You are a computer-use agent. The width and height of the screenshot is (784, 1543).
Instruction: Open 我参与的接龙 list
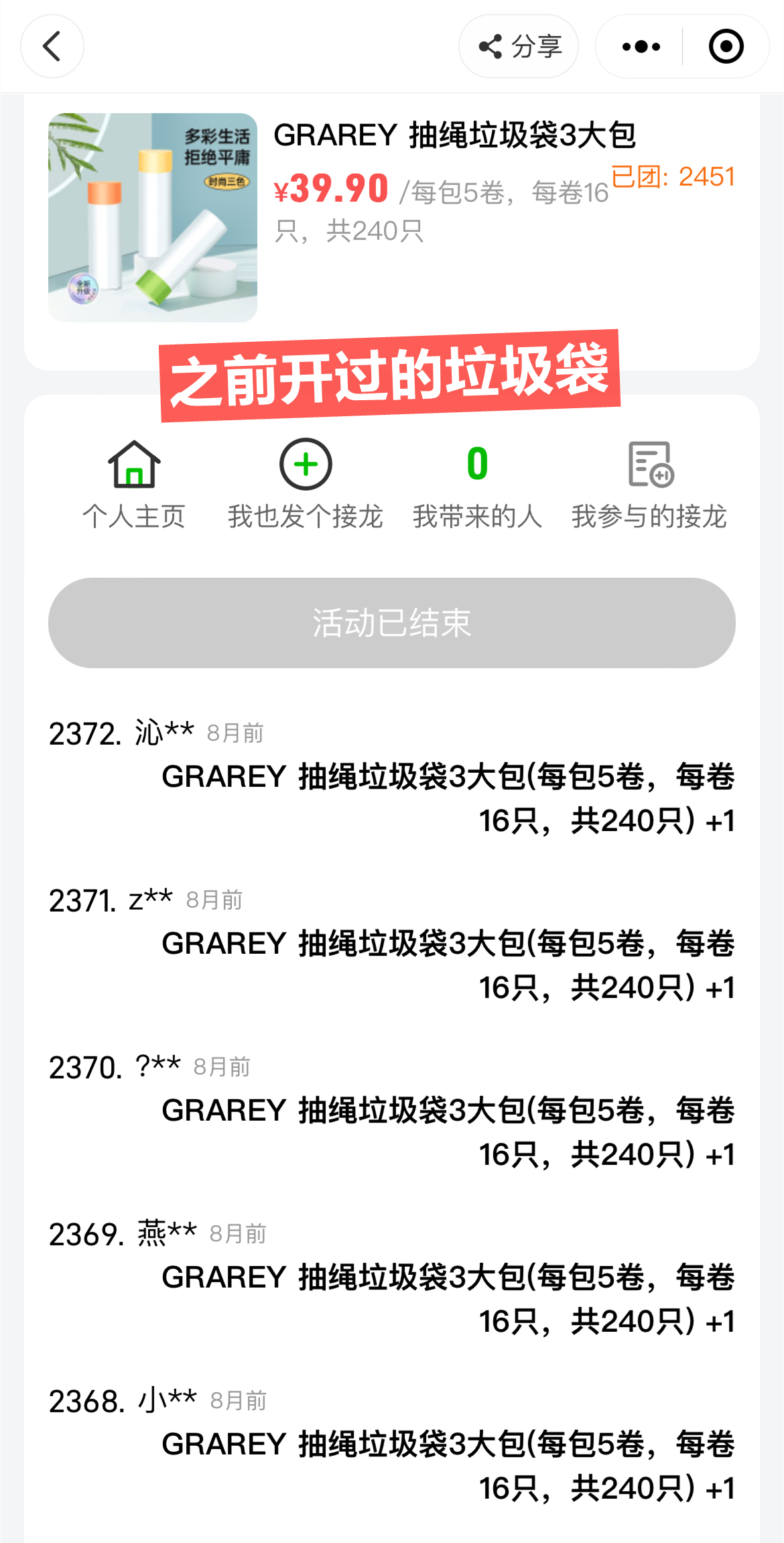[649, 484]
